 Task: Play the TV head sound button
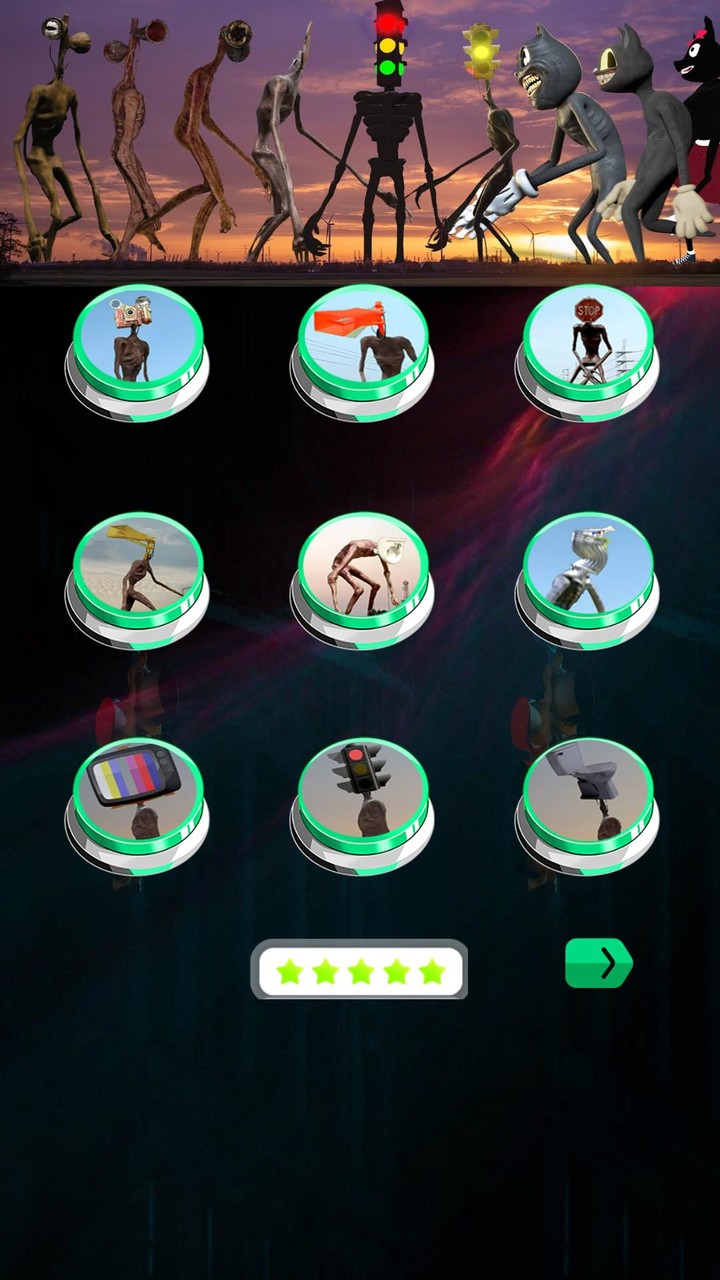(x=138, y=806)
